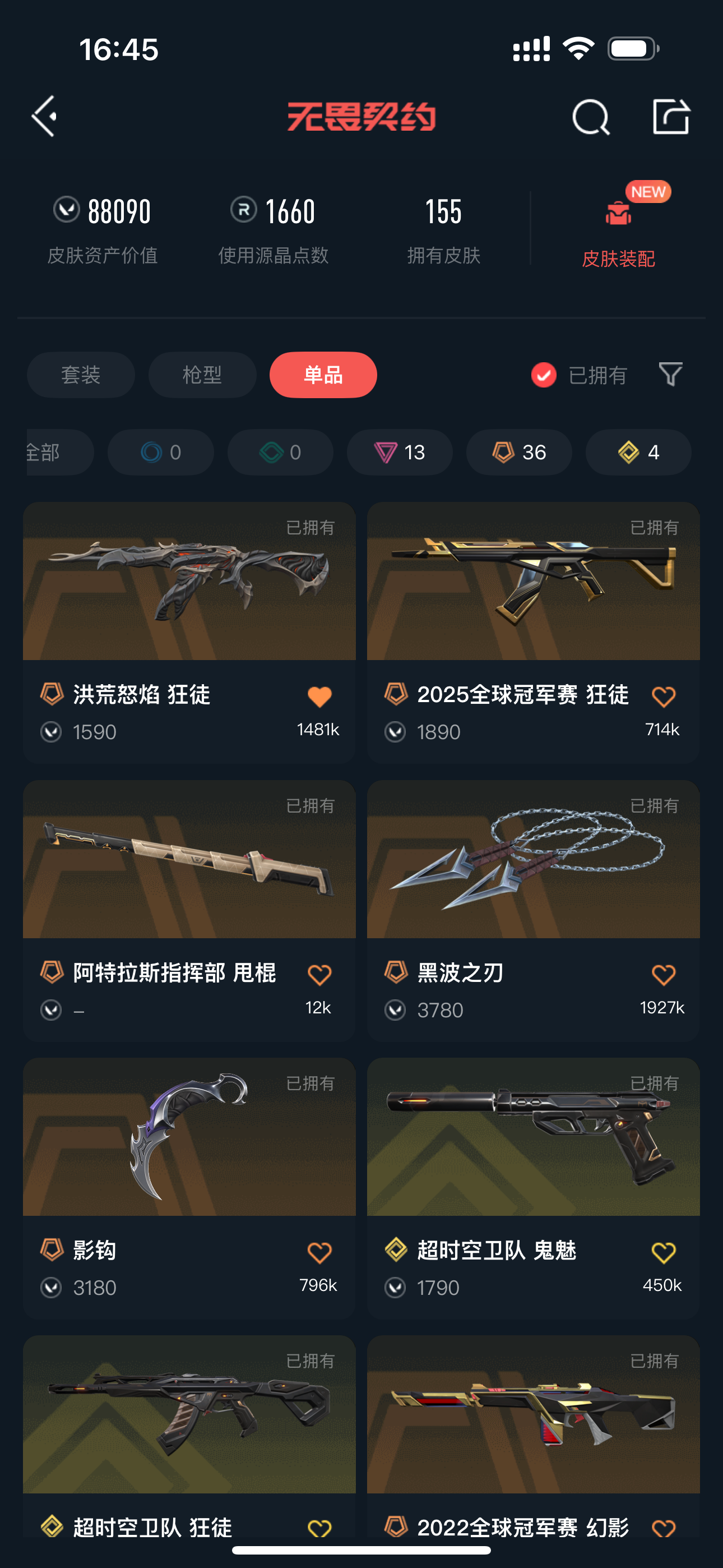Open the 阿特拉斯指挥部 甩棍 card
This screenshot has height=1568, width=723.
pyautogui.click(x=189, y=860)
